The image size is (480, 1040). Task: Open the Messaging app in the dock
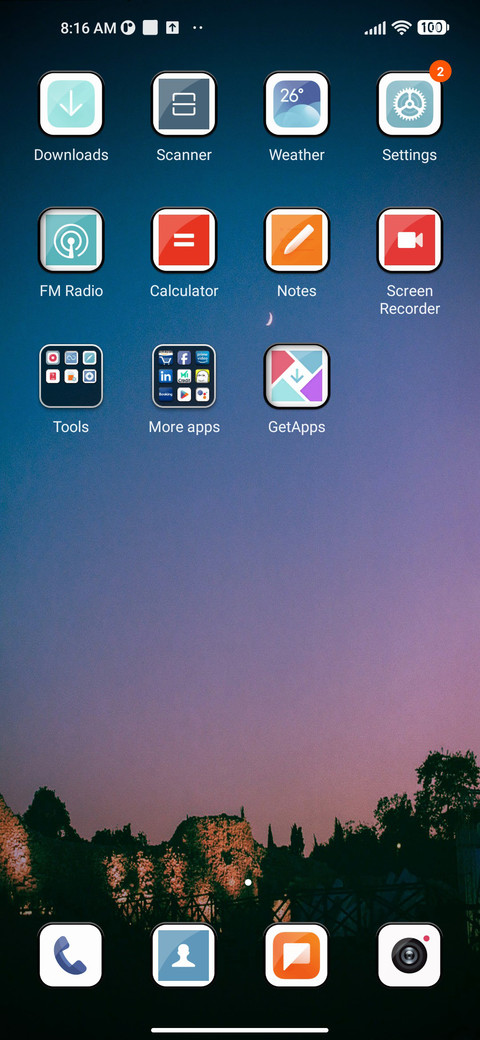point(296,955)
